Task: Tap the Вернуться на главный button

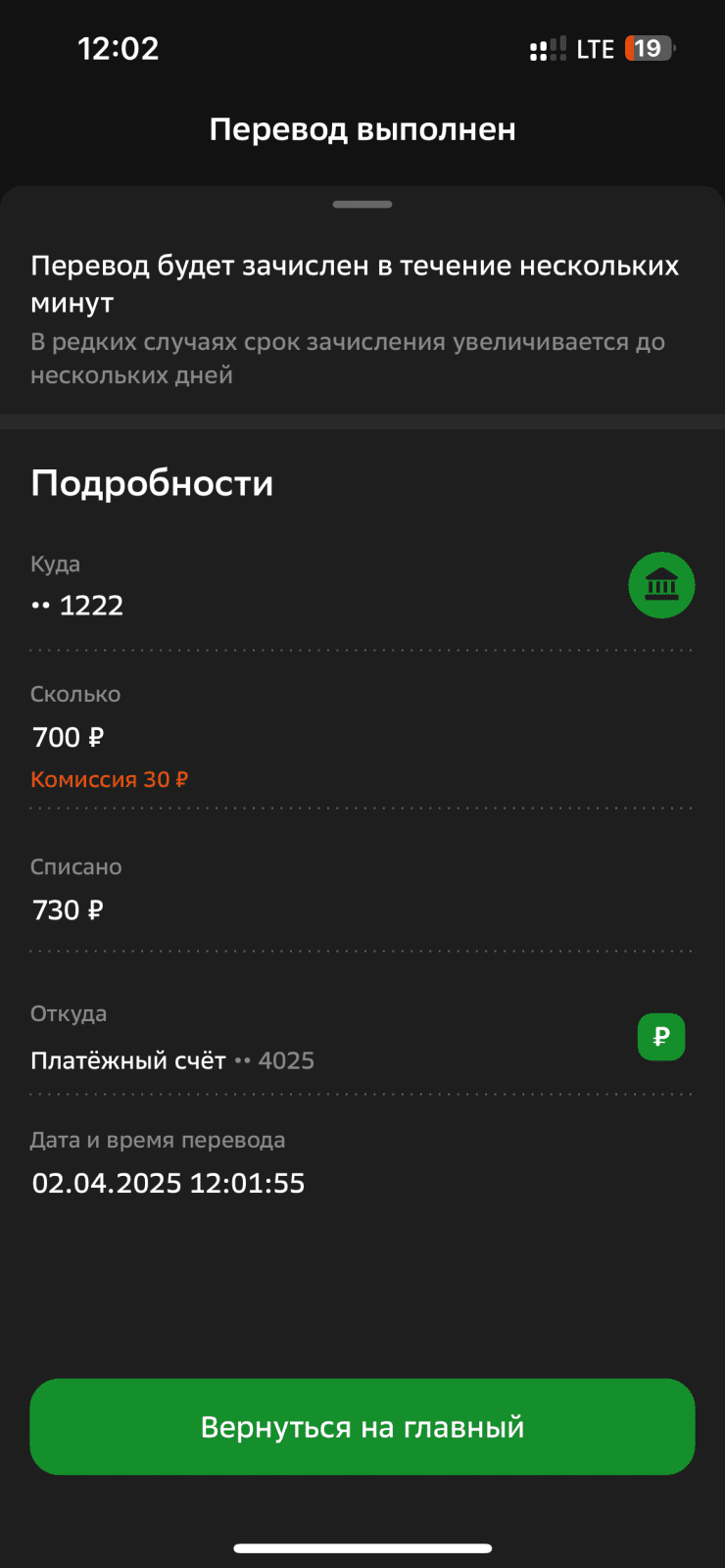Action: (x=362, y=1427)
